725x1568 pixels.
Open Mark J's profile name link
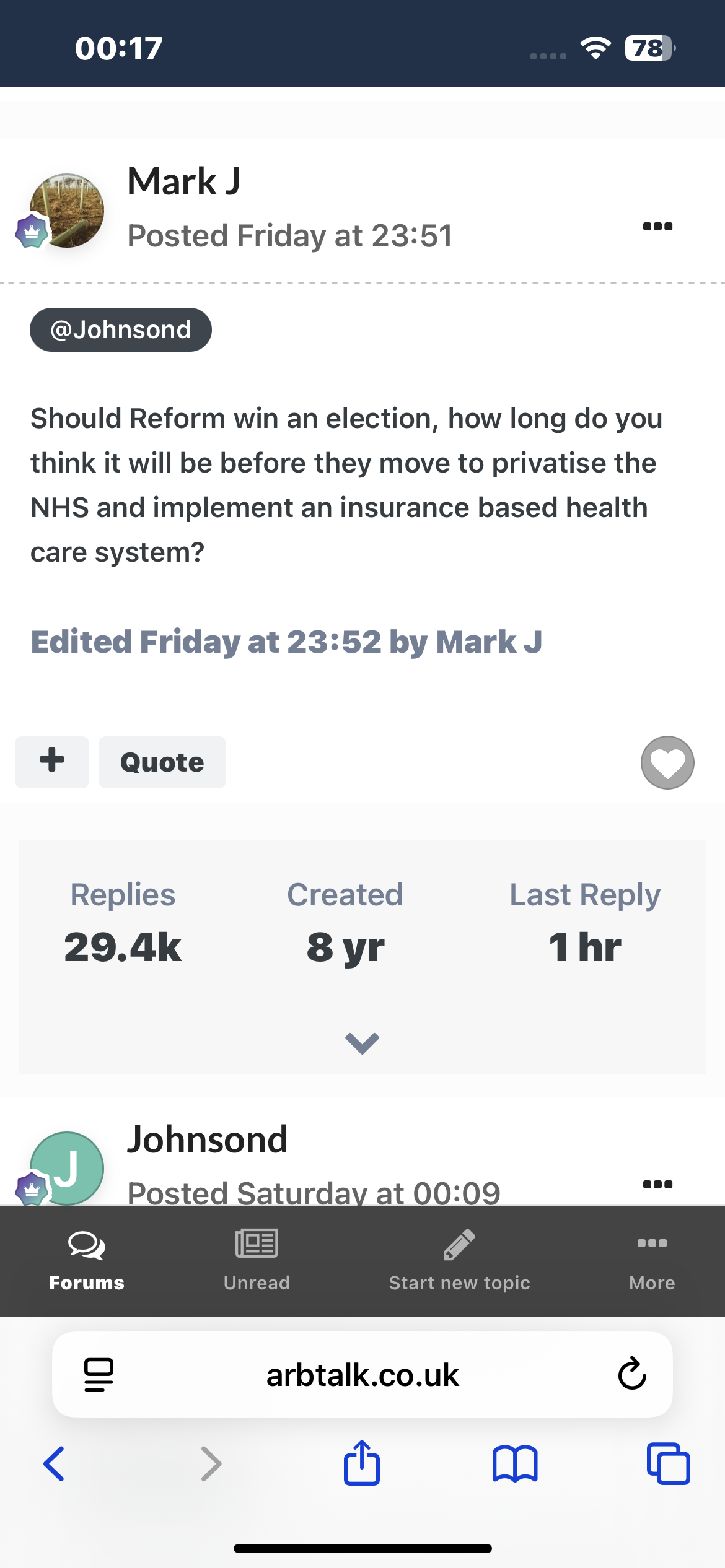pyautogui.click(x=184, y=181)
